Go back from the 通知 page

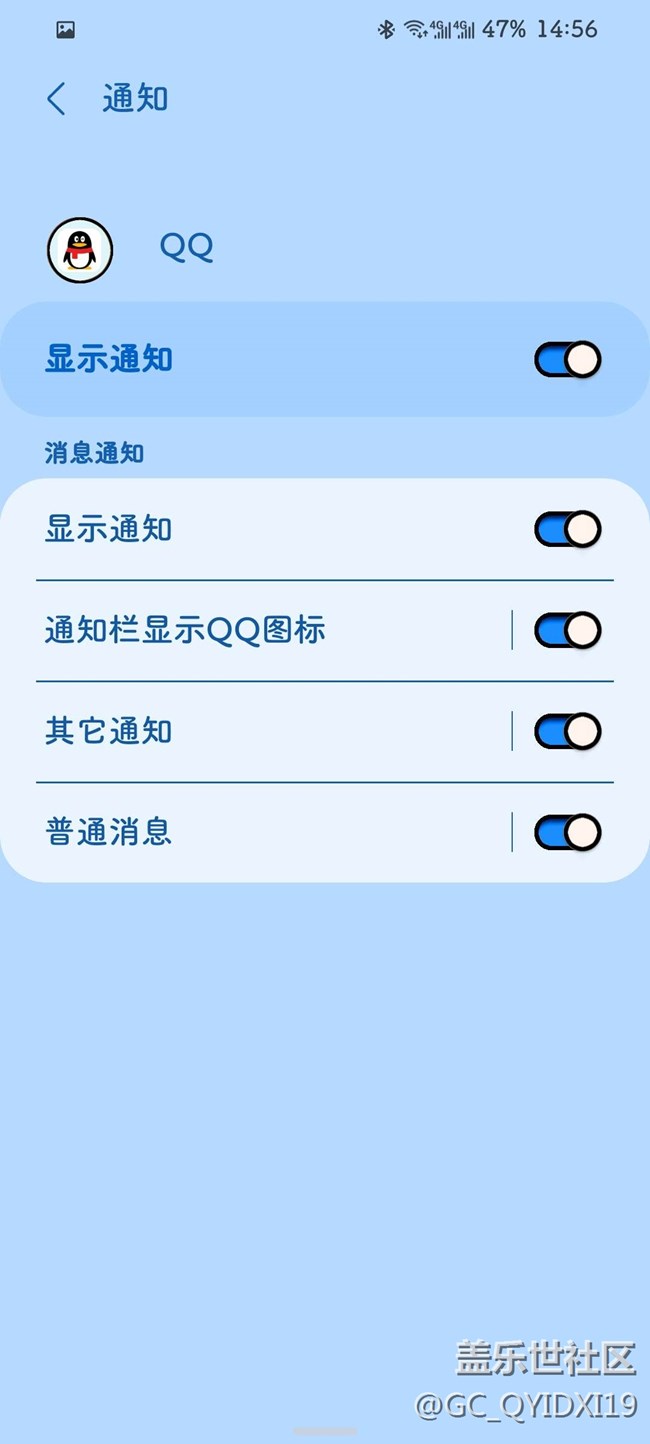pos(56,99)
